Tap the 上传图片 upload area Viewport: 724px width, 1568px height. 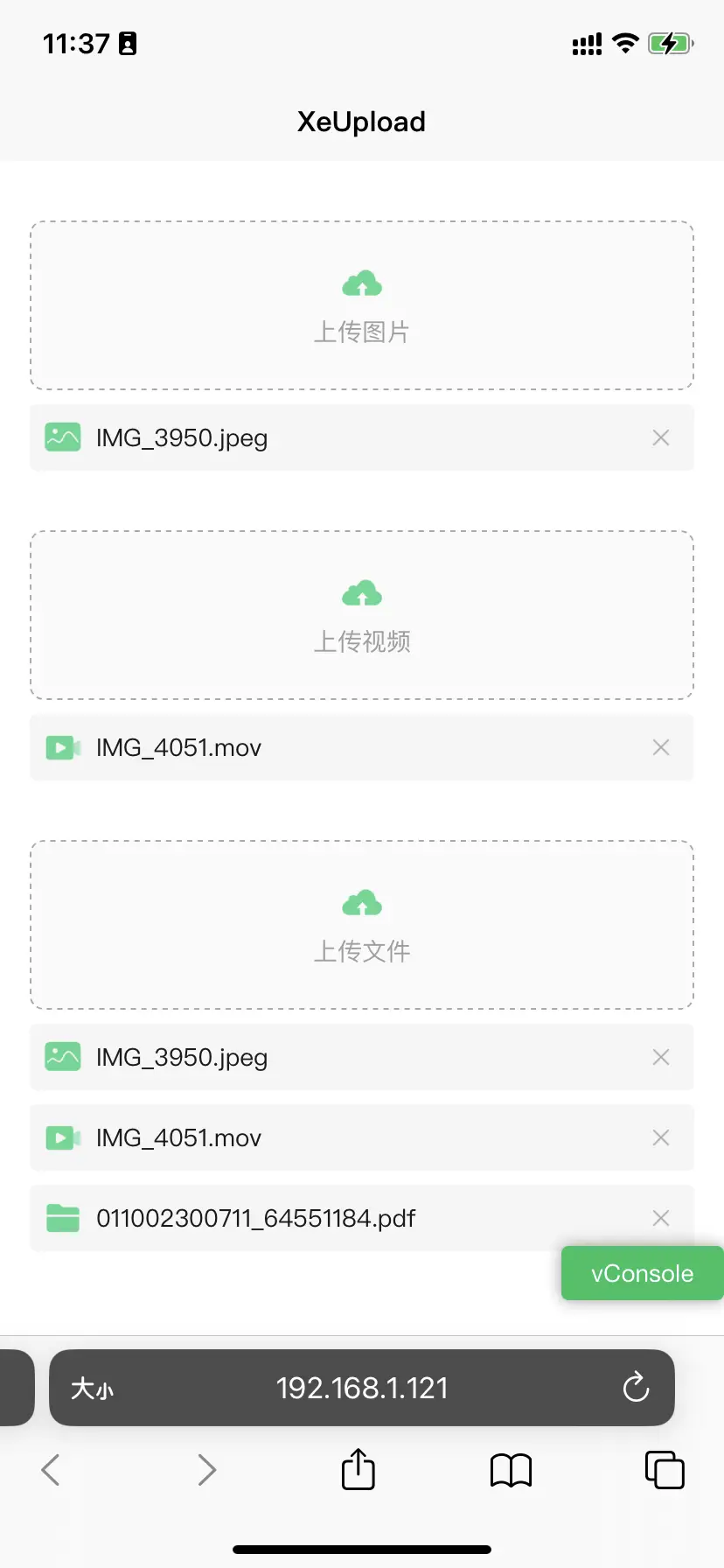(x=362, y=305)
